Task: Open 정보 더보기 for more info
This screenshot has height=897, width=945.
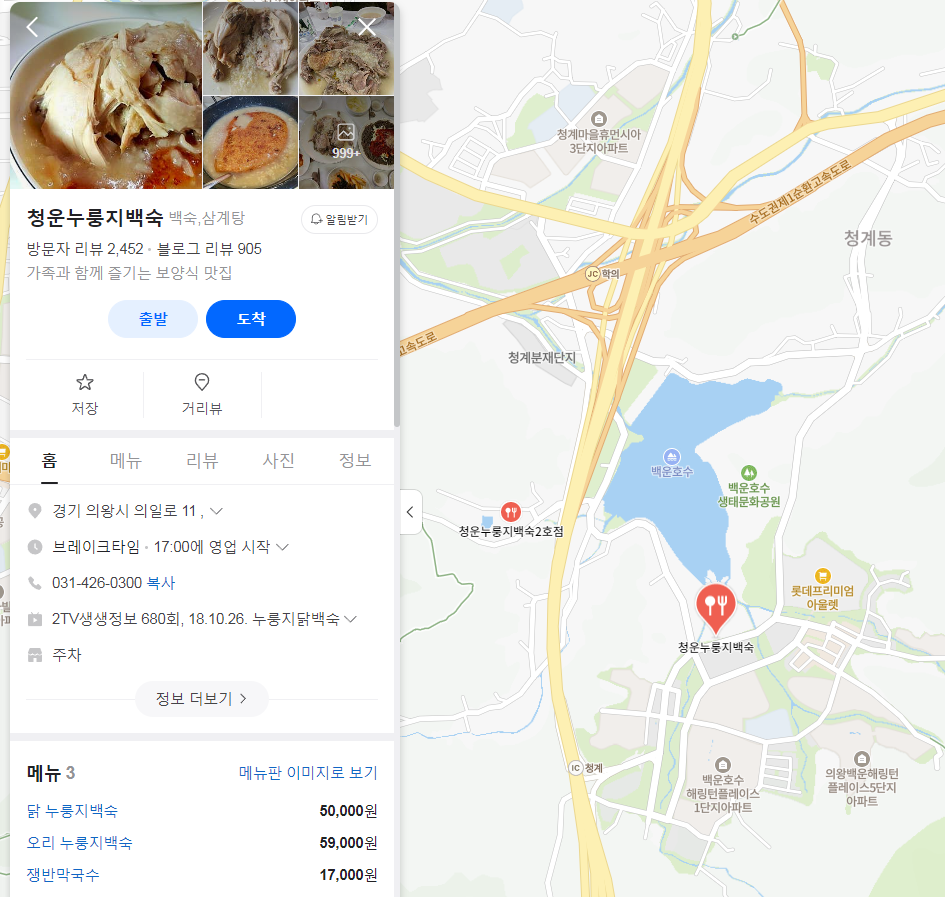Action: click(201, 698)
